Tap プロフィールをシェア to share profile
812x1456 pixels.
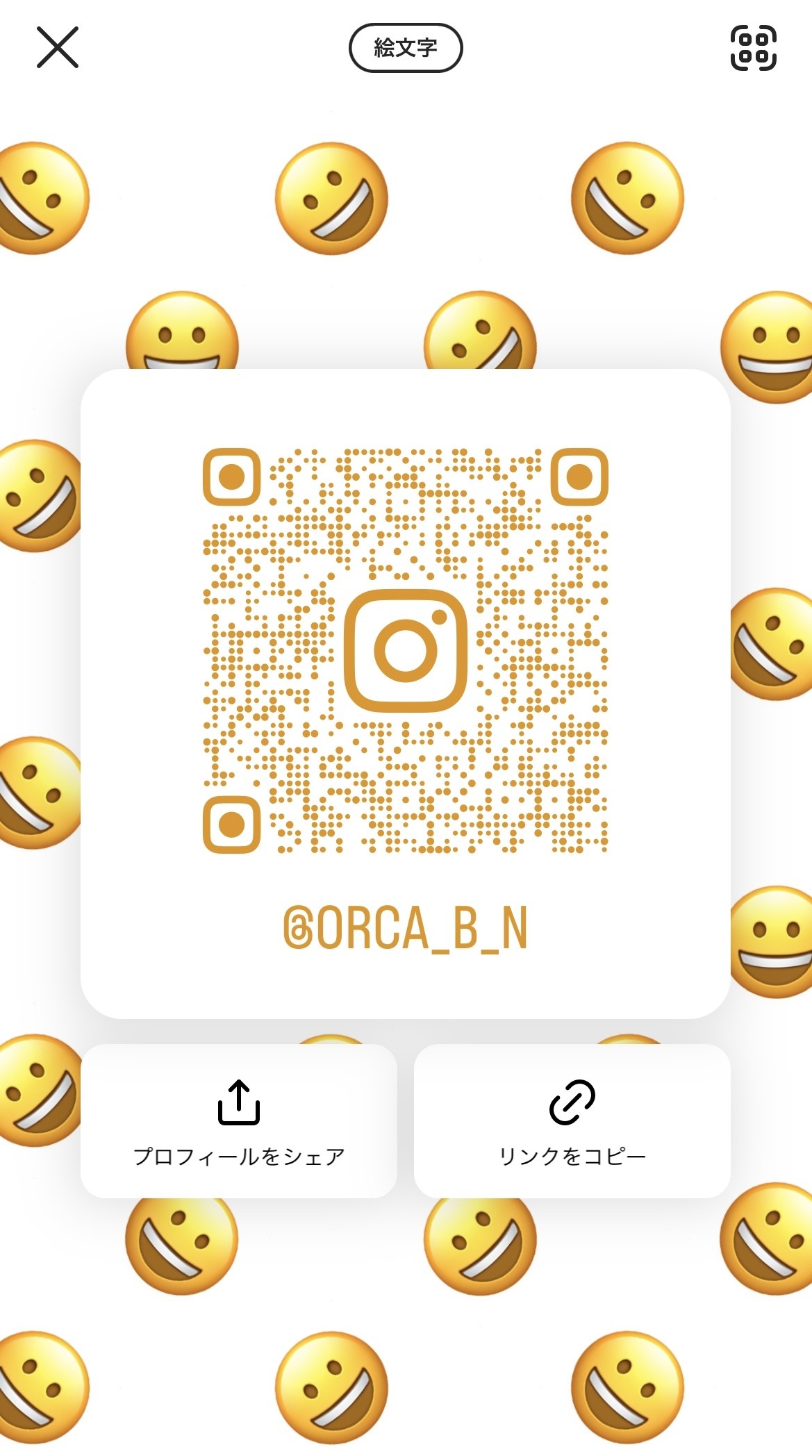[x=239, y=1120]
